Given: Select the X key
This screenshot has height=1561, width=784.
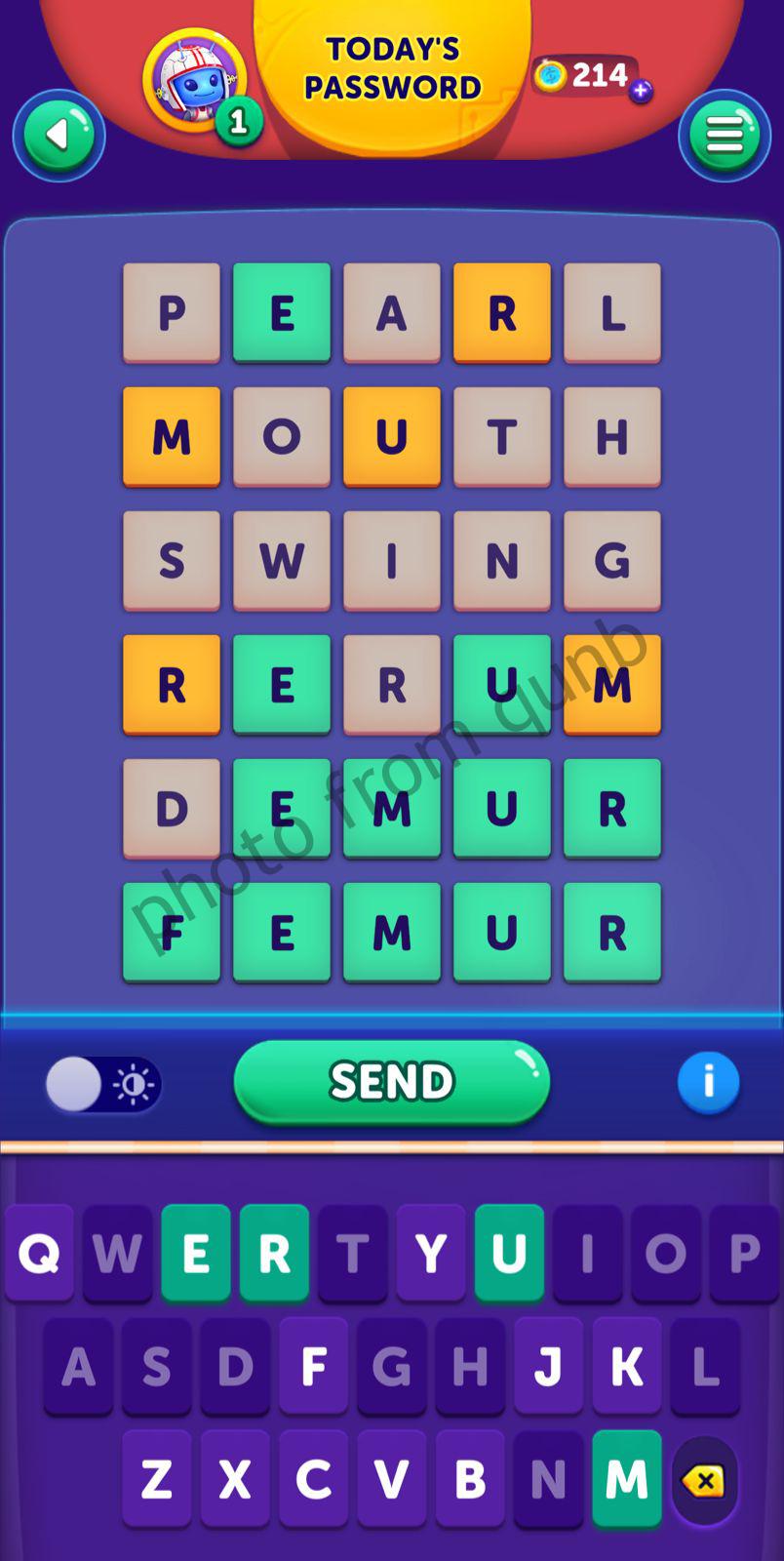Looking at the screenshot, I should click(x=235, y=1479).
